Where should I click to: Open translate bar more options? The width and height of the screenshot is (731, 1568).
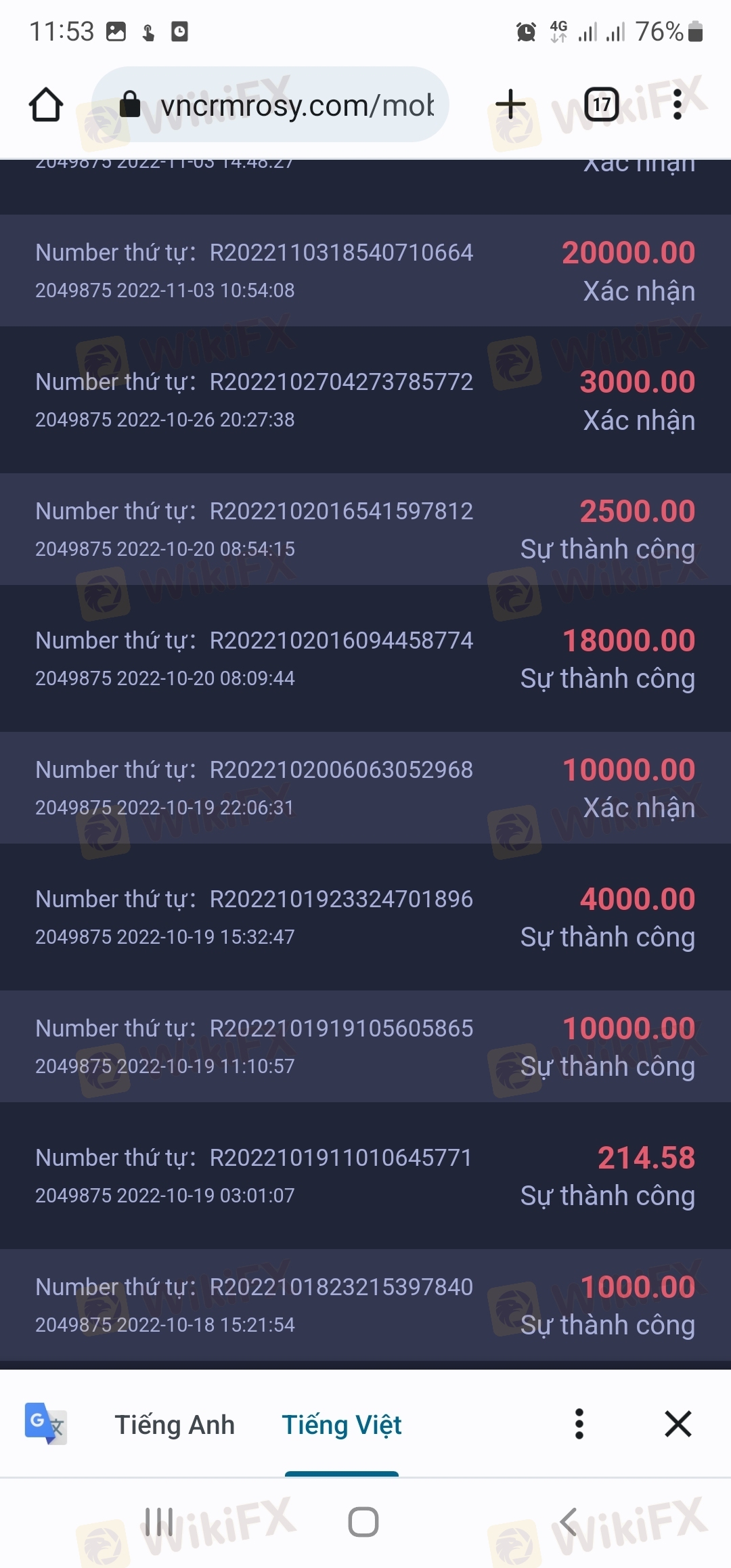click(579, 1424)
